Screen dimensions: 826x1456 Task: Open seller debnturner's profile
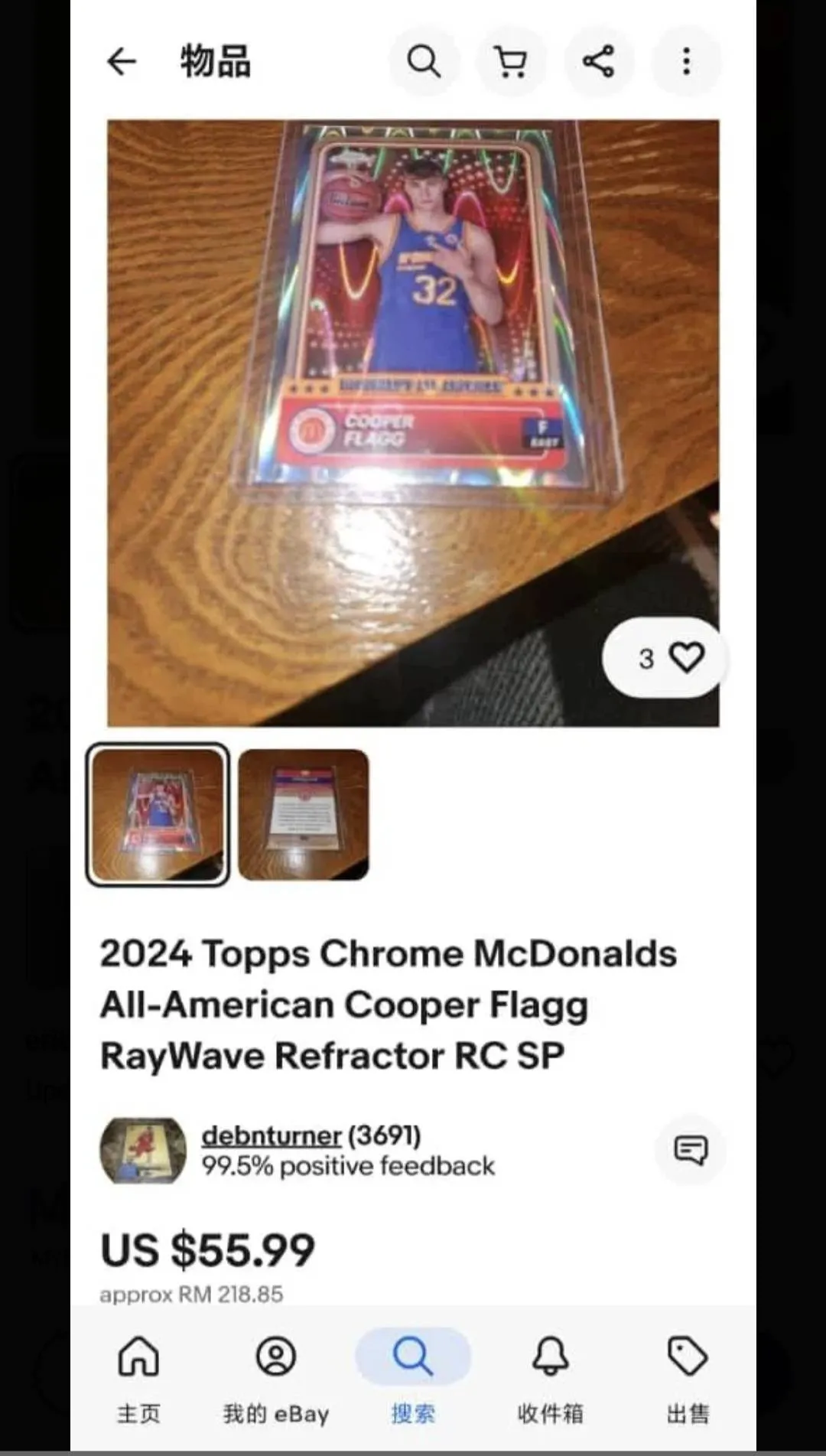pos(271,1135)
